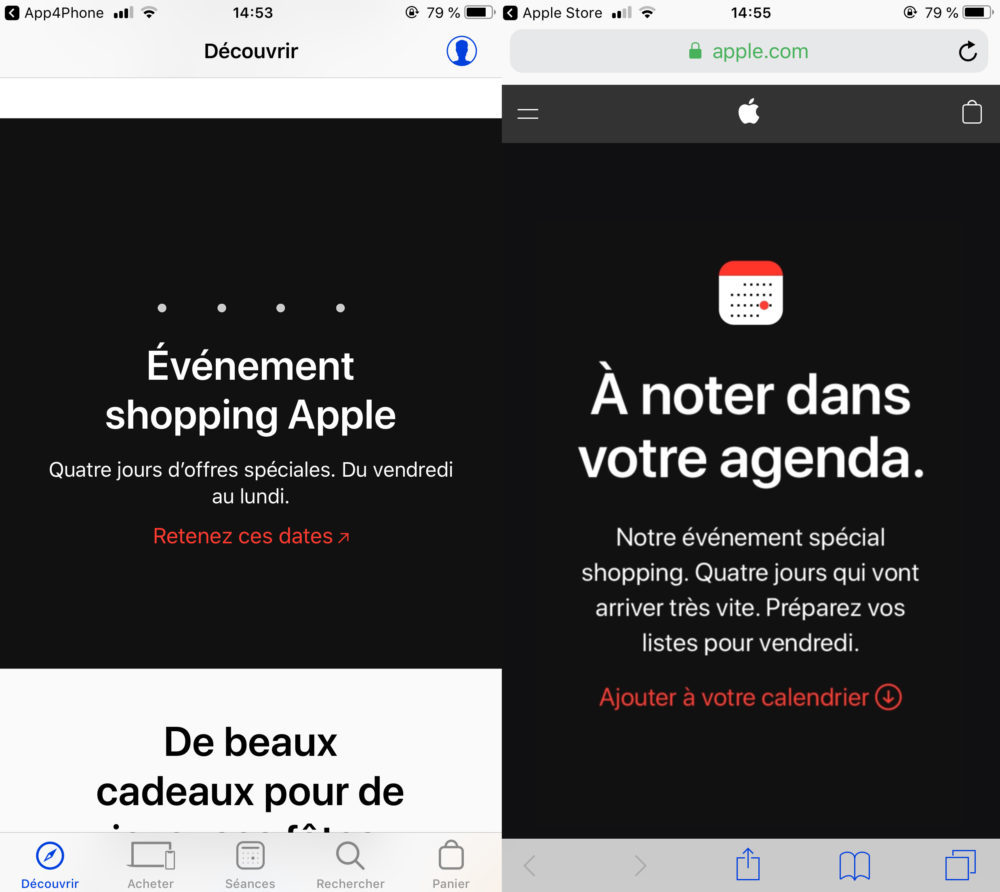
Task: Open Safari bookmarks
Action: pos(854,865)
